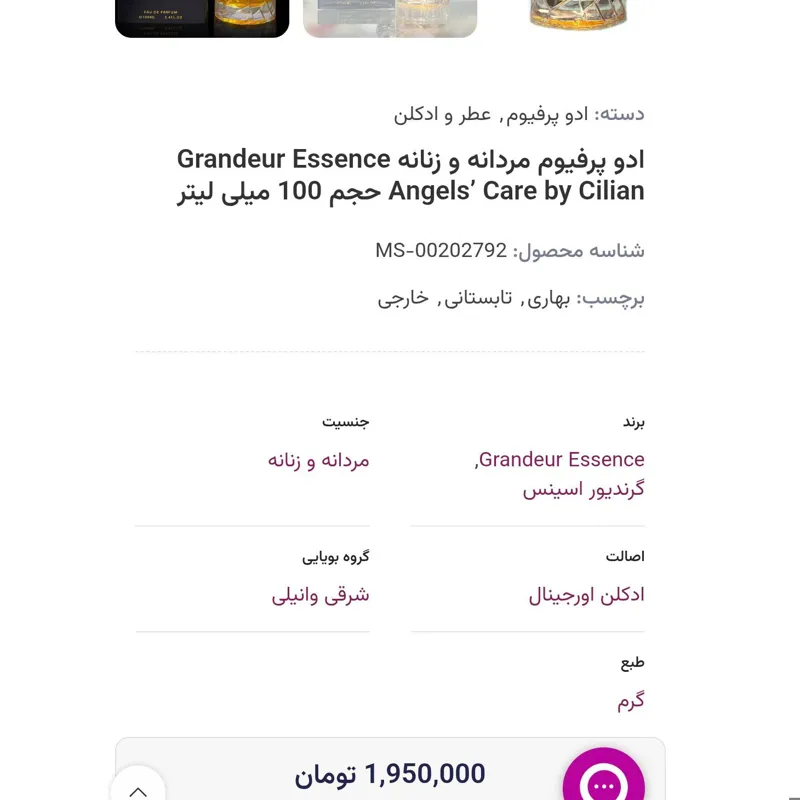Open the purple chat support bubble
Image resolution: width=800 pixels, height=800 pixels.
coord(604,782)
